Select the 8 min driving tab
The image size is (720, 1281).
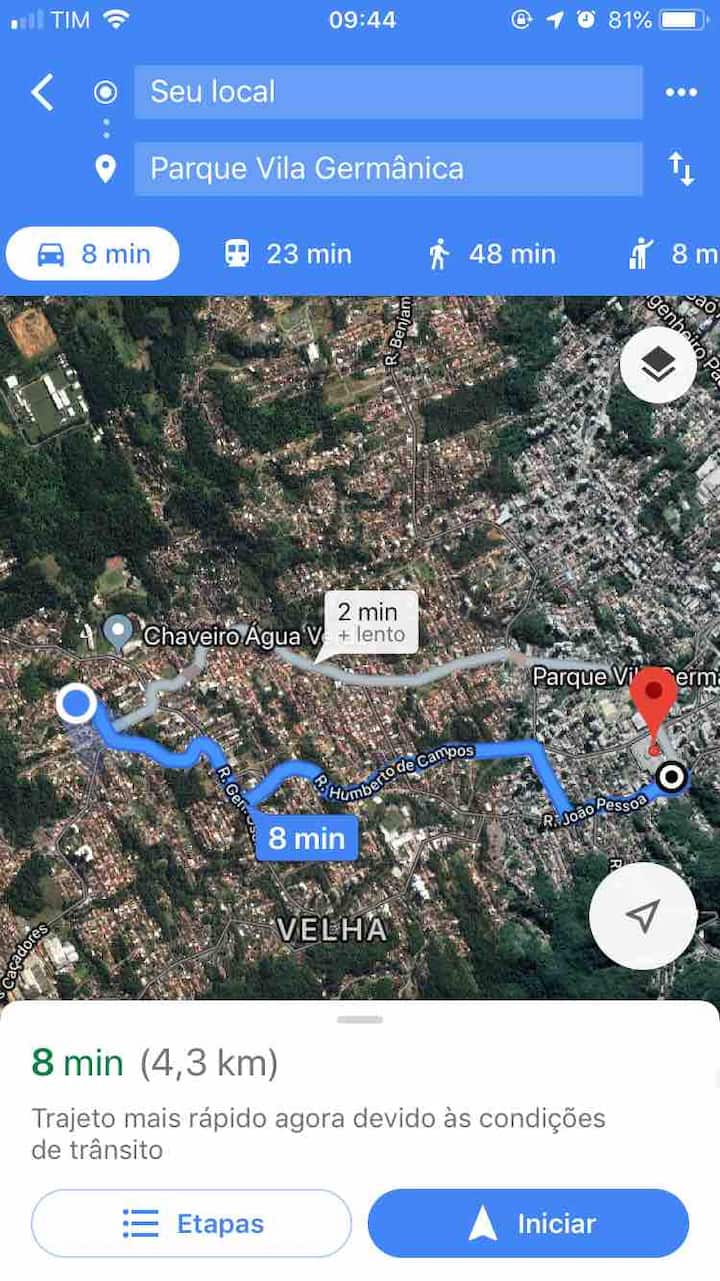point(93,254)
